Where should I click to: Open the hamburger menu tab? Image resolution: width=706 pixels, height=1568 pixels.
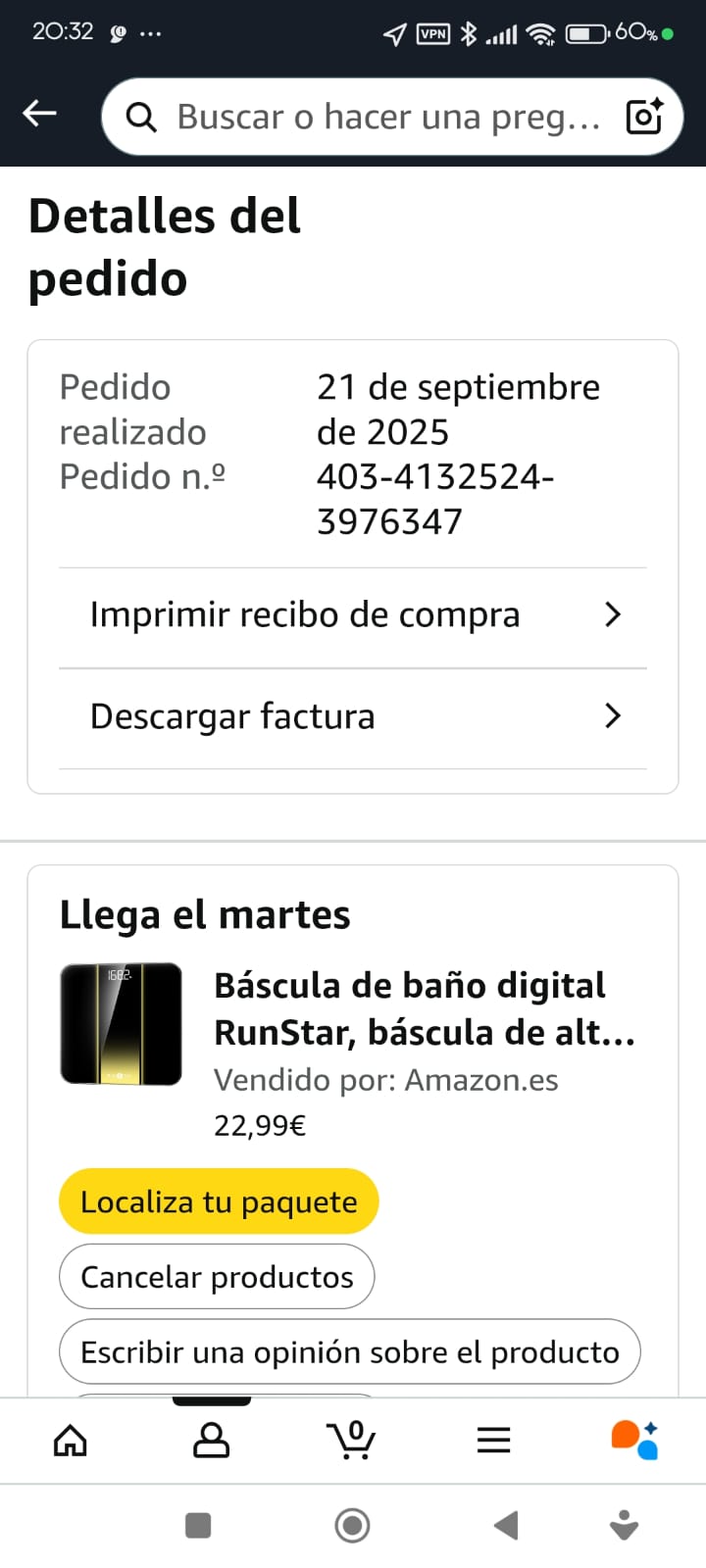point(493,1440)
